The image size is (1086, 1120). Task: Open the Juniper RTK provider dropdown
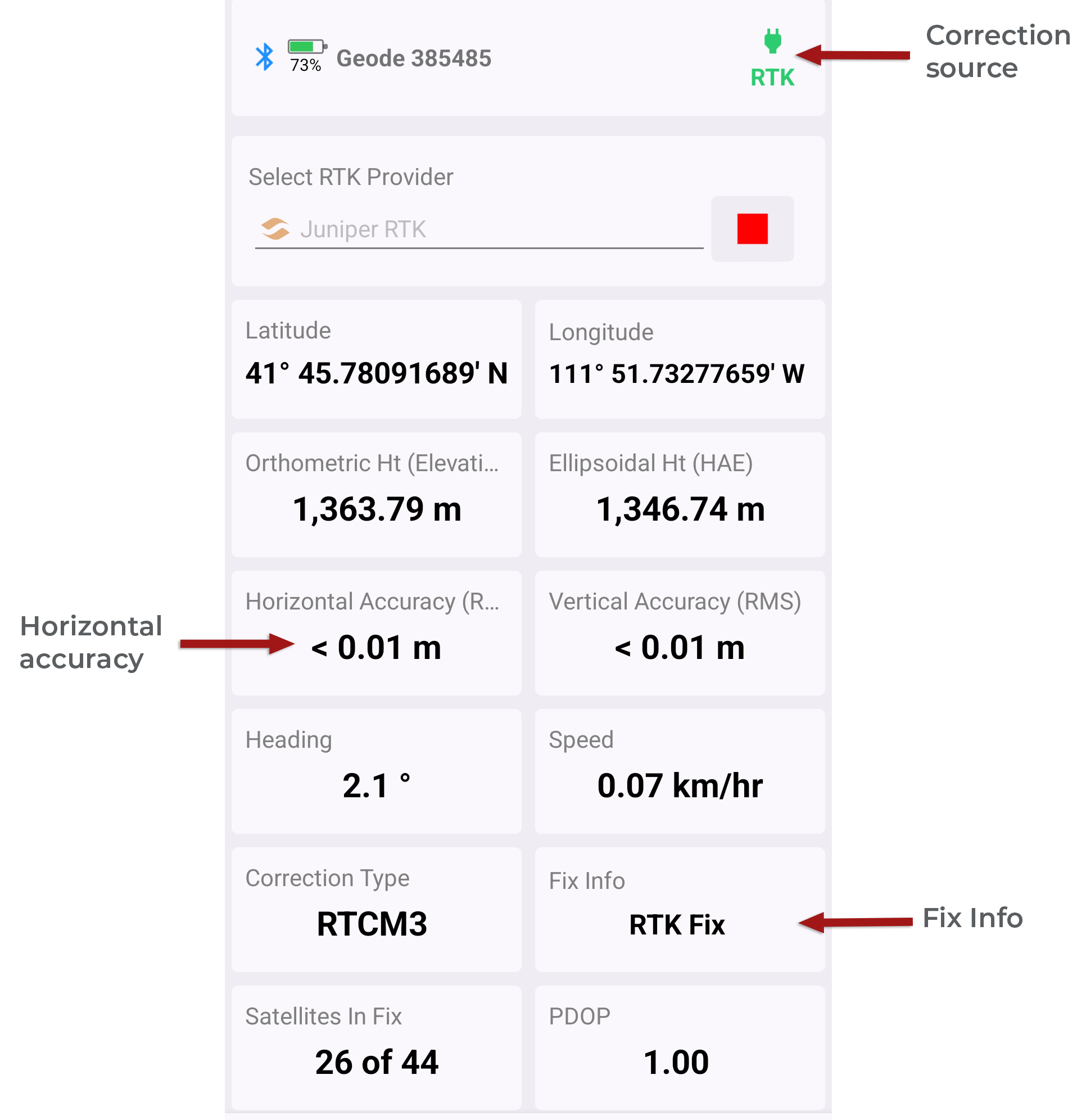tap(478, 230)
